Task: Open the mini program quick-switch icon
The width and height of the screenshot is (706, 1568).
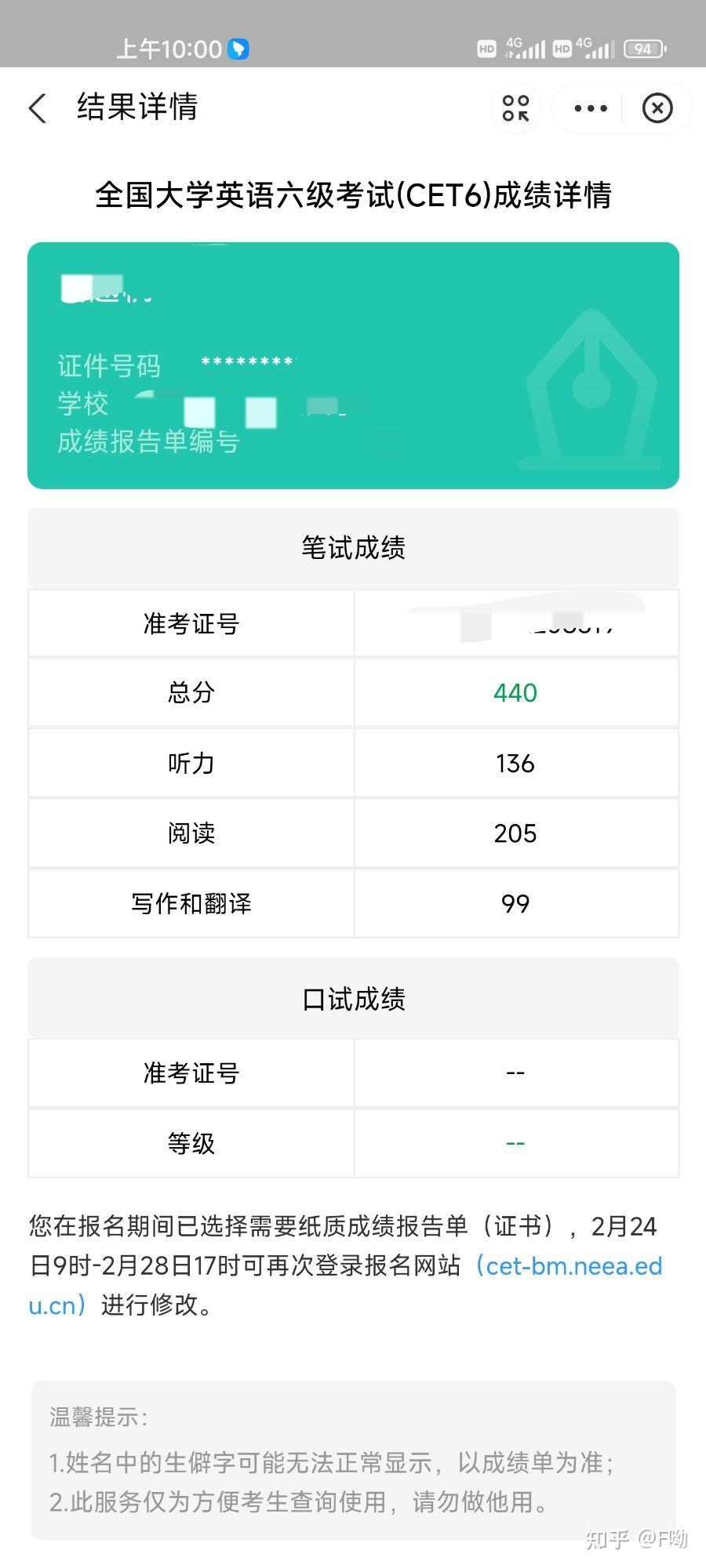Action: [515, 108]
